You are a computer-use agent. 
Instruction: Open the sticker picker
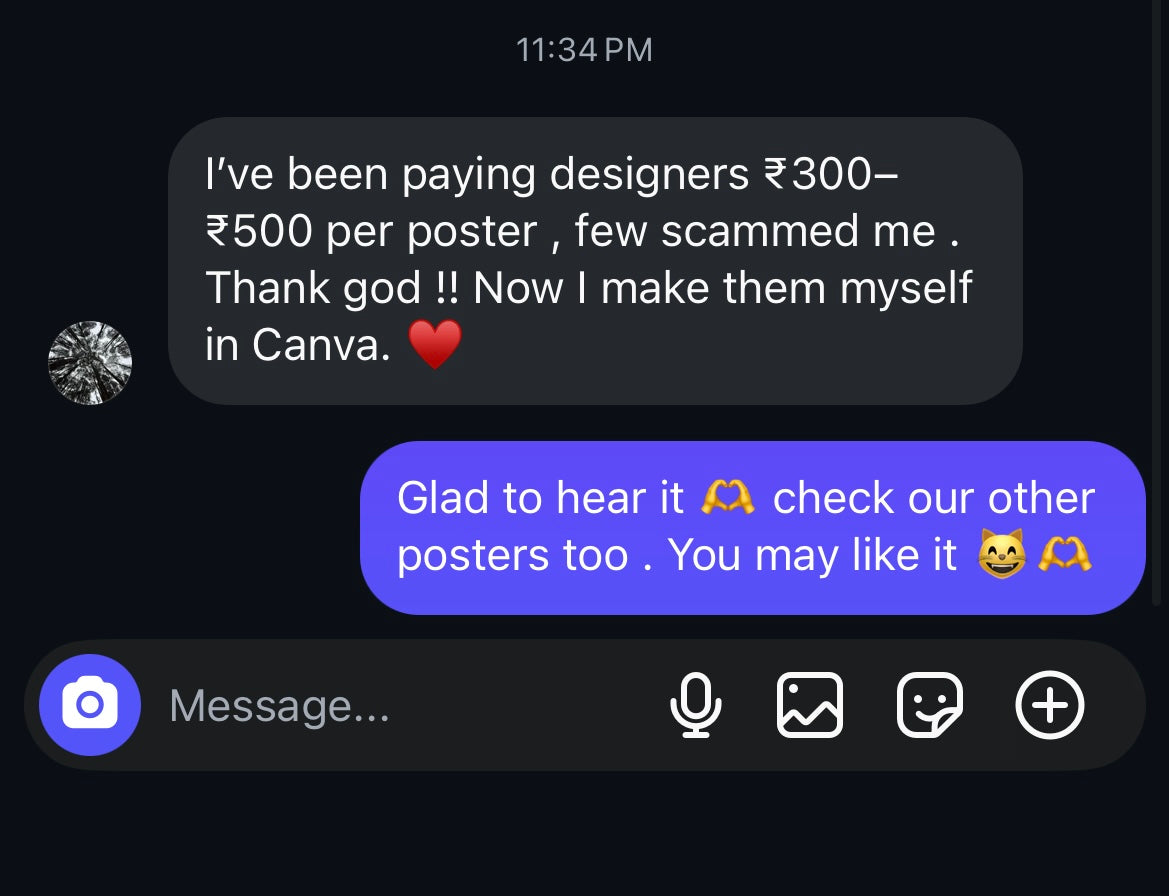point(929,705)
